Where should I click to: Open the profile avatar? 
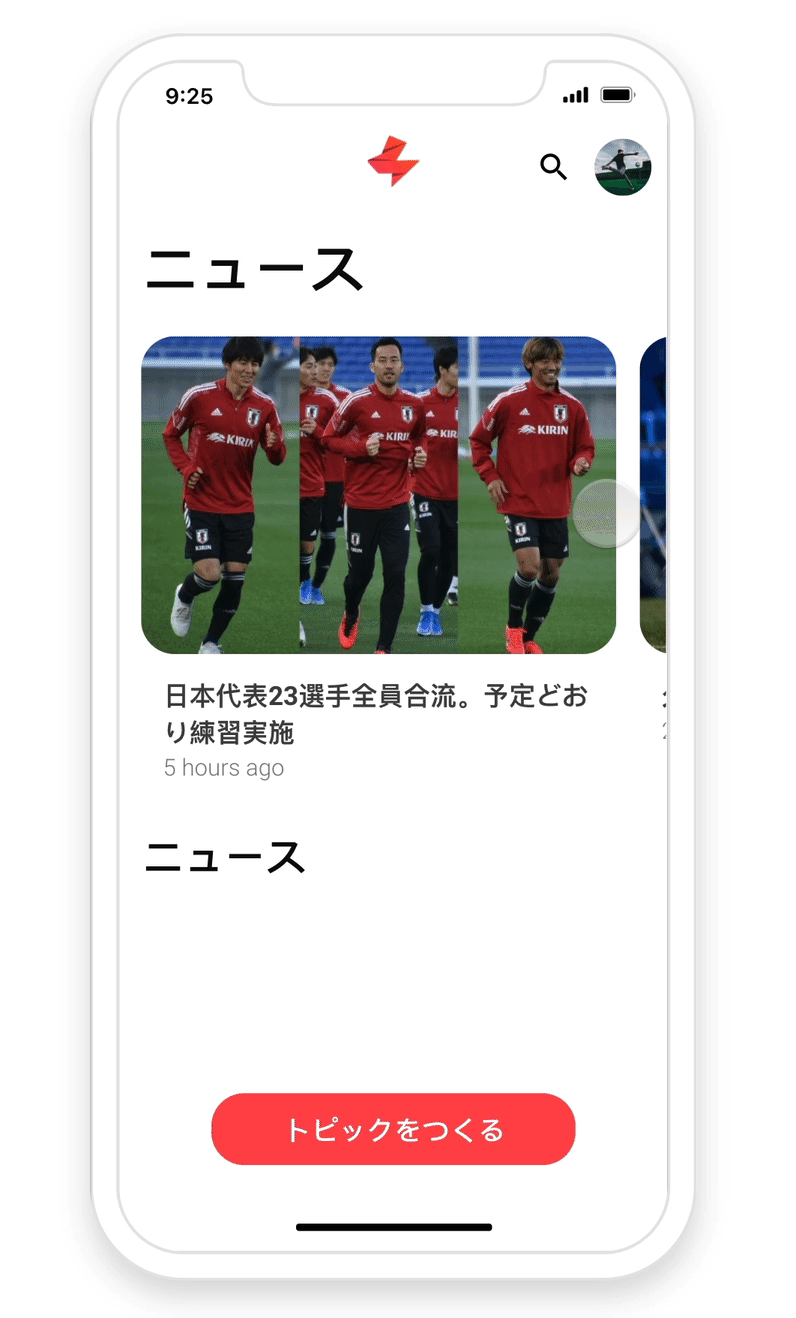pyautogui.click(x=623, y=167)
